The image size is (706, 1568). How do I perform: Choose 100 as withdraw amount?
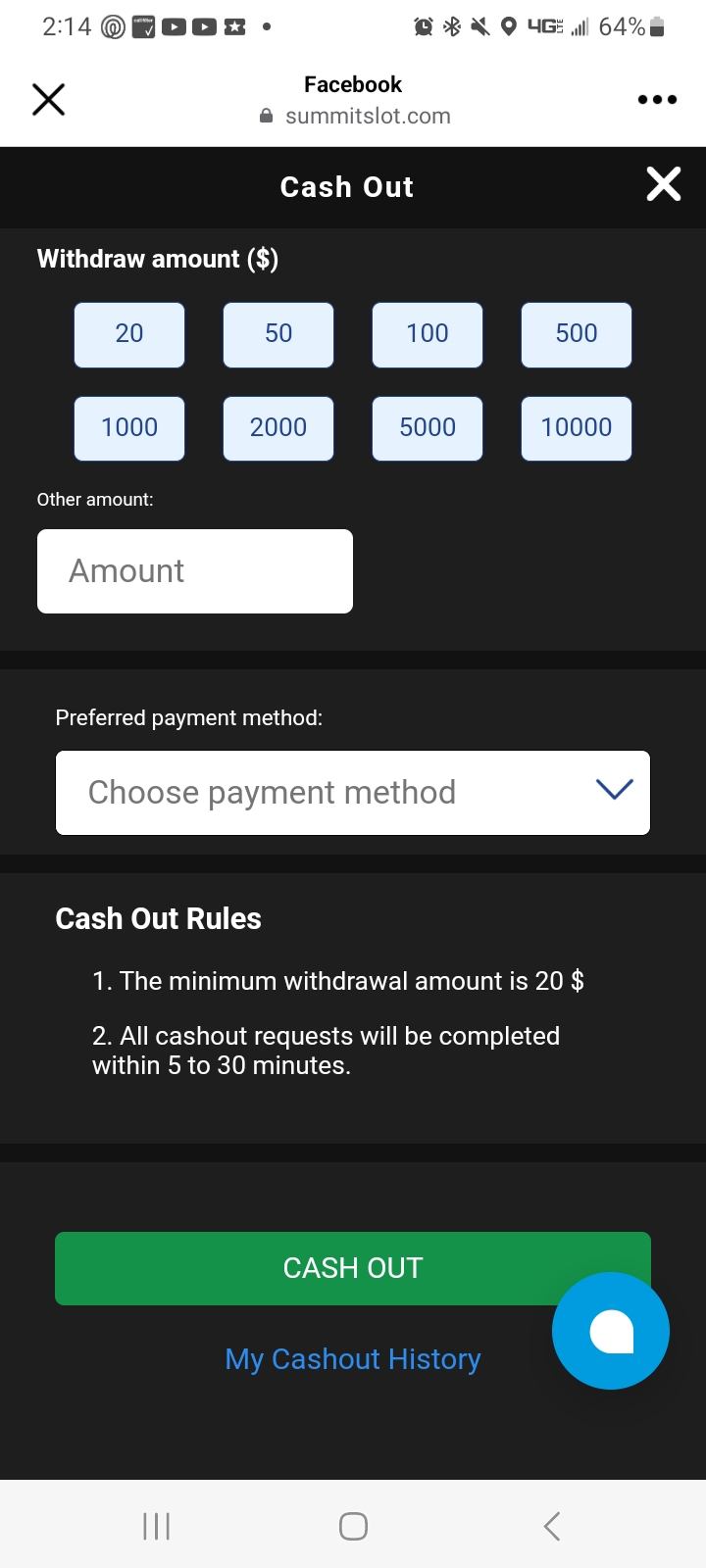(x=428, y=334)
